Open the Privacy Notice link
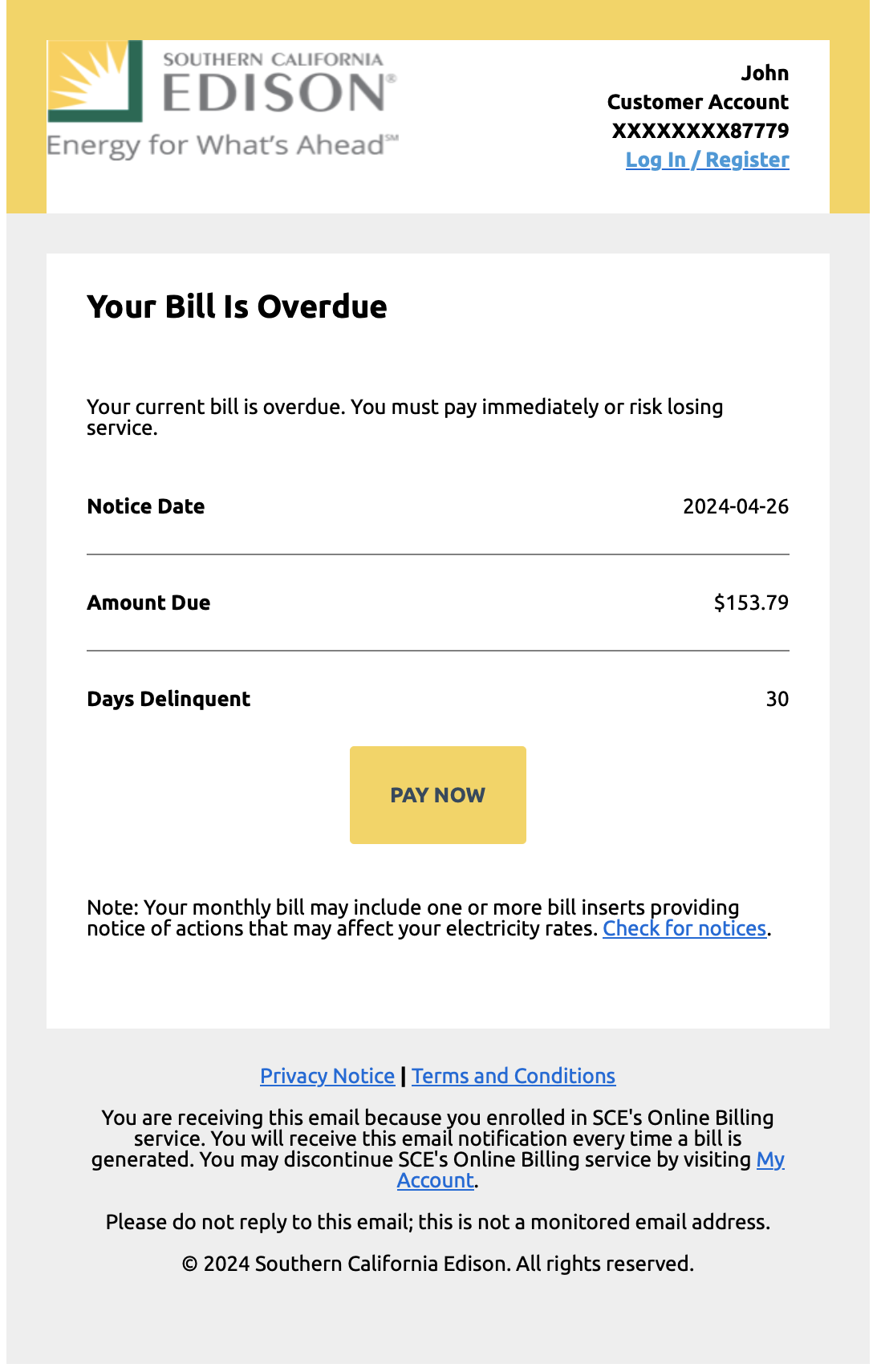 click(327, 1076)
